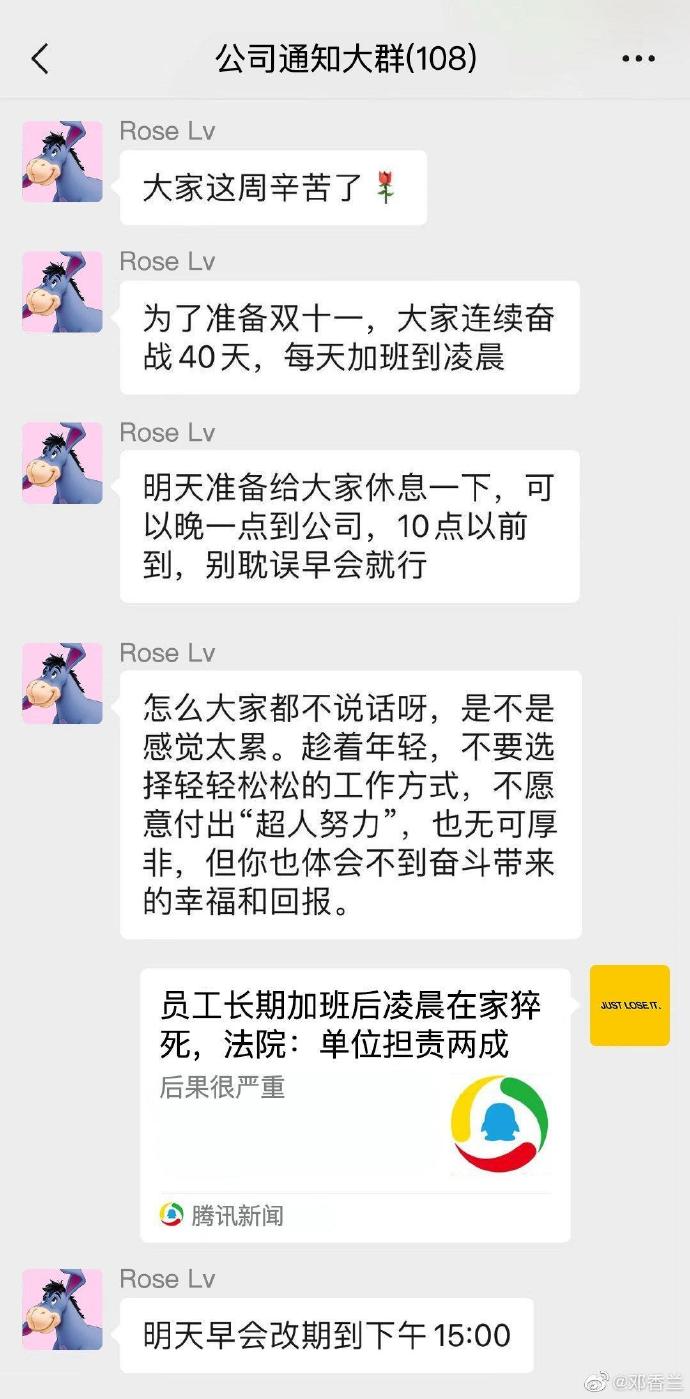Tap Rose Lv's avatar beside 大家这周辛苦了
Screen dimensions: 690x1399
pos(62,162)
